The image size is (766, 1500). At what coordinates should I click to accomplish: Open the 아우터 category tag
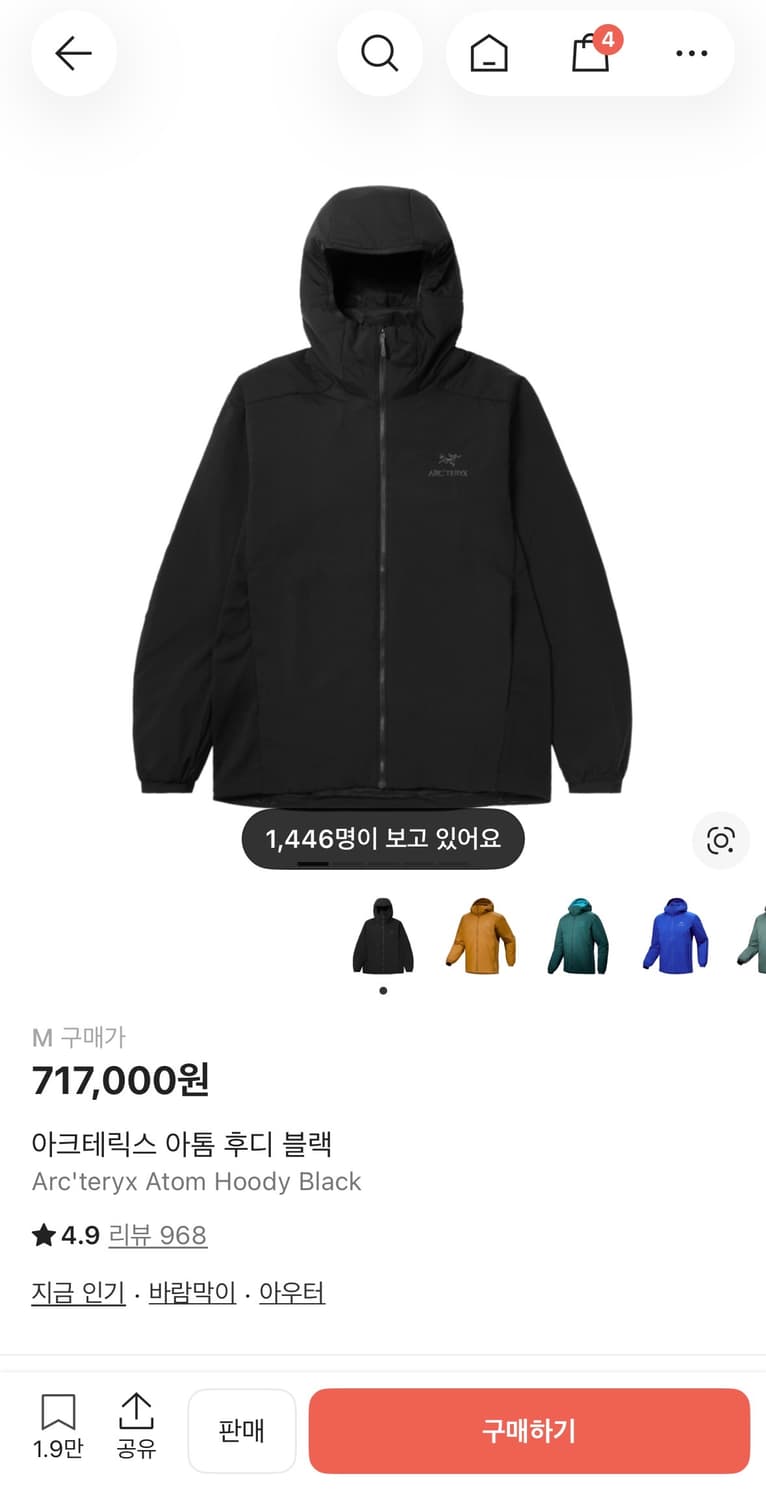[291, 1292]
